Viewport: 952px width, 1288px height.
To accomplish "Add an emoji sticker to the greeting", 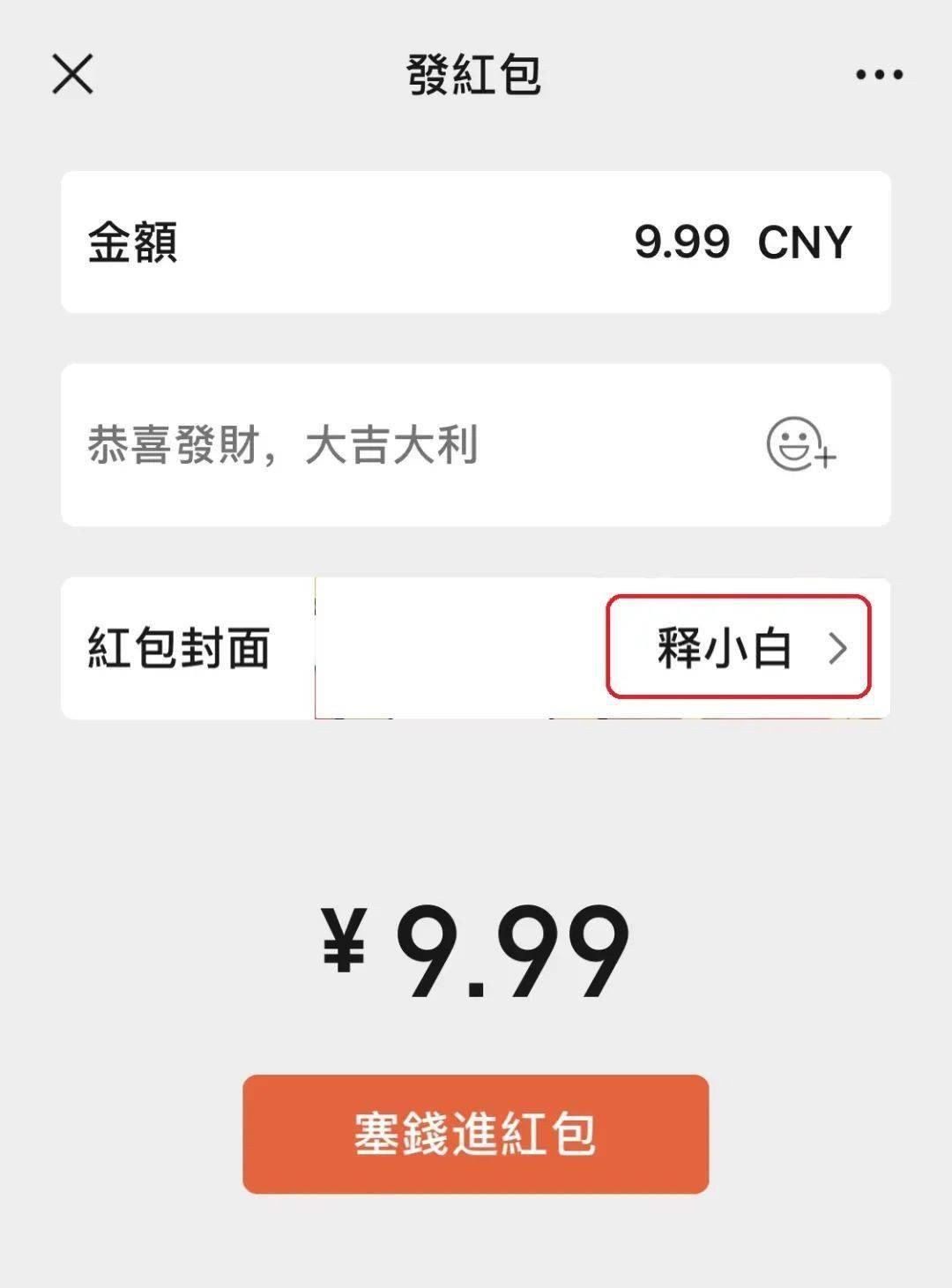I will 800,444.
